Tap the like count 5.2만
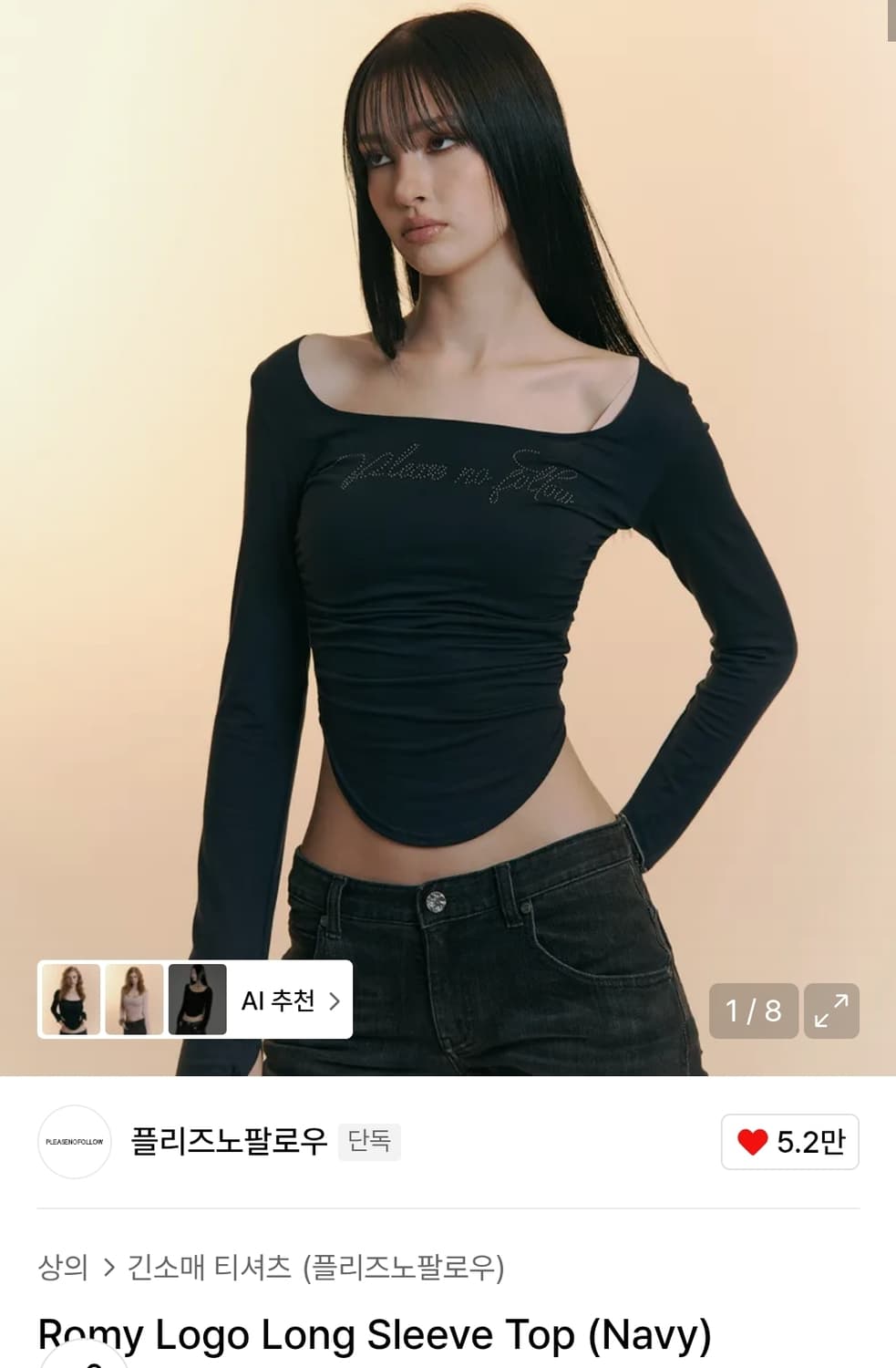896x1368 pixels. 809,1140
